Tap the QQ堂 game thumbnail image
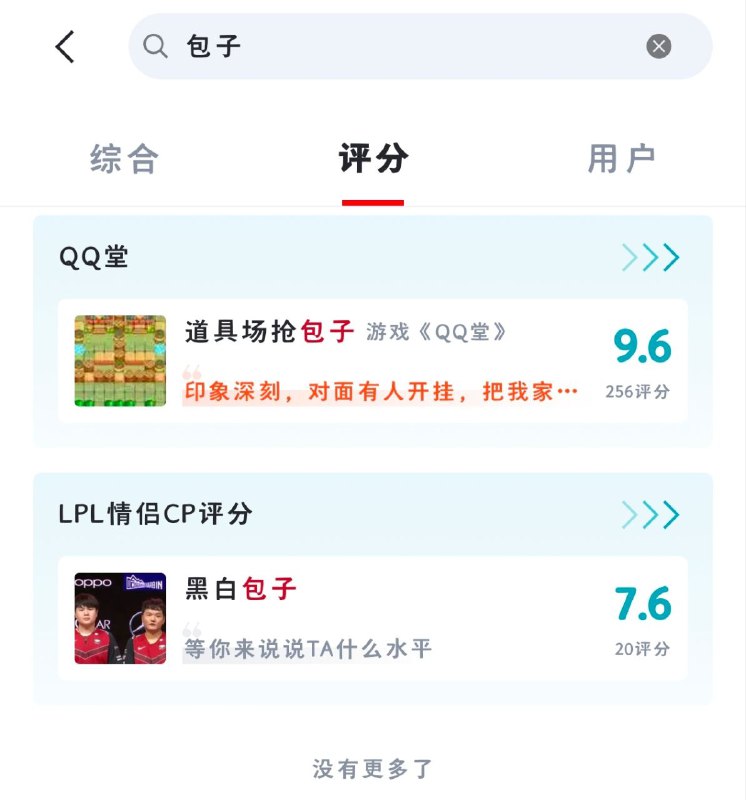The width and height of the screenshot is (746, 800). pyautogui.click(x=120, y=360)
